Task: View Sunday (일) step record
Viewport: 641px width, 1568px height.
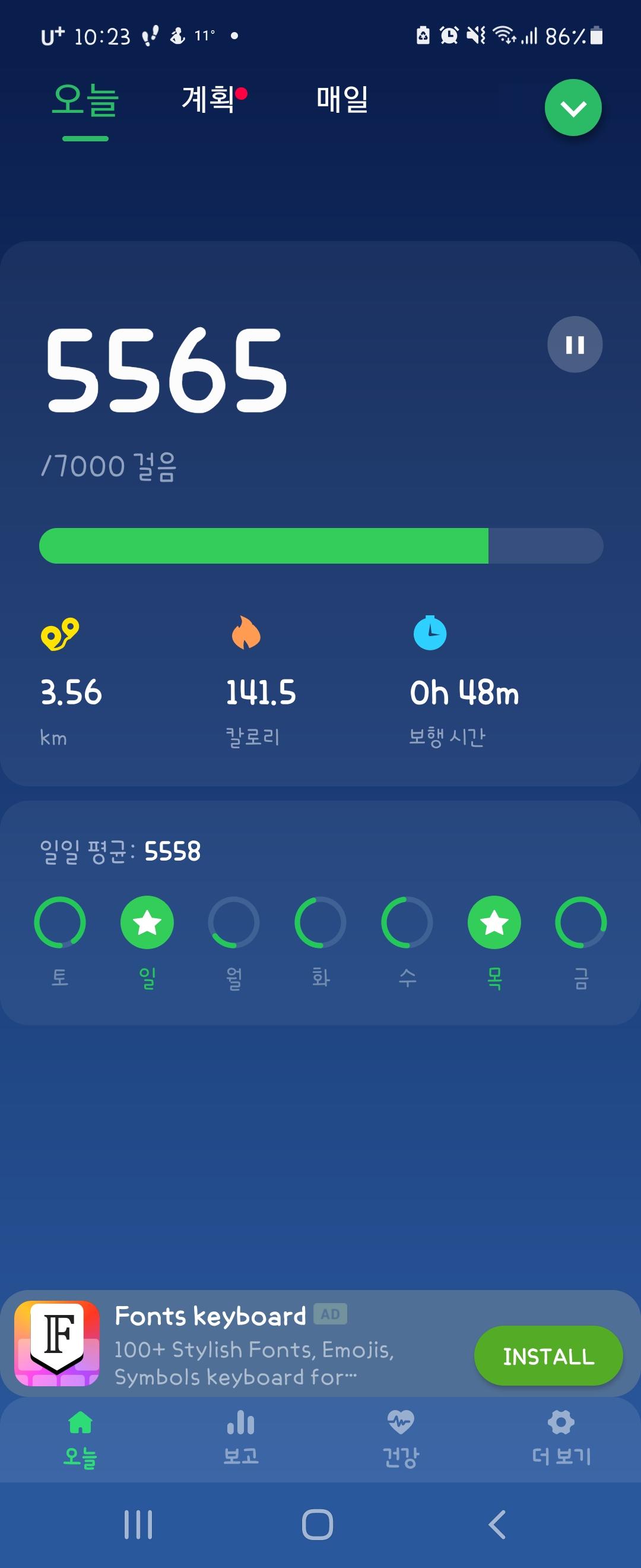Action: pos(147,923)
